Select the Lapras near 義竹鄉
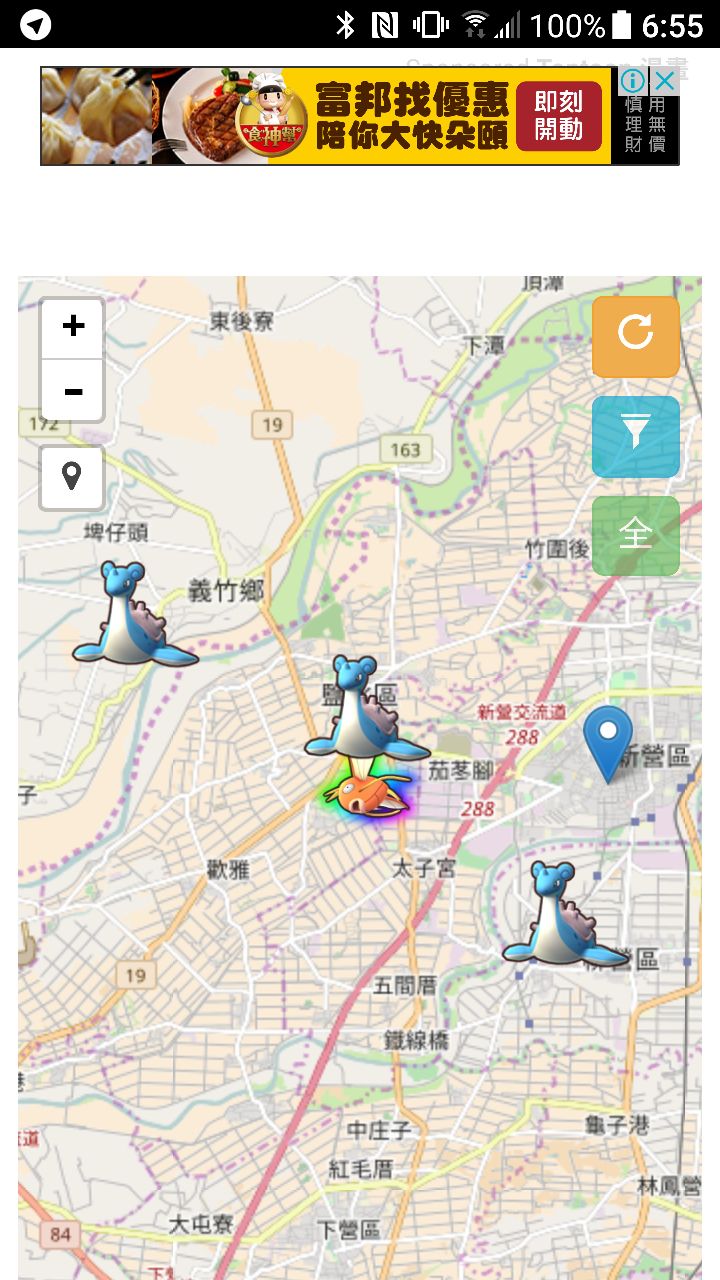The width and height of the screenshot is (720, 1280). pos(132,616)
